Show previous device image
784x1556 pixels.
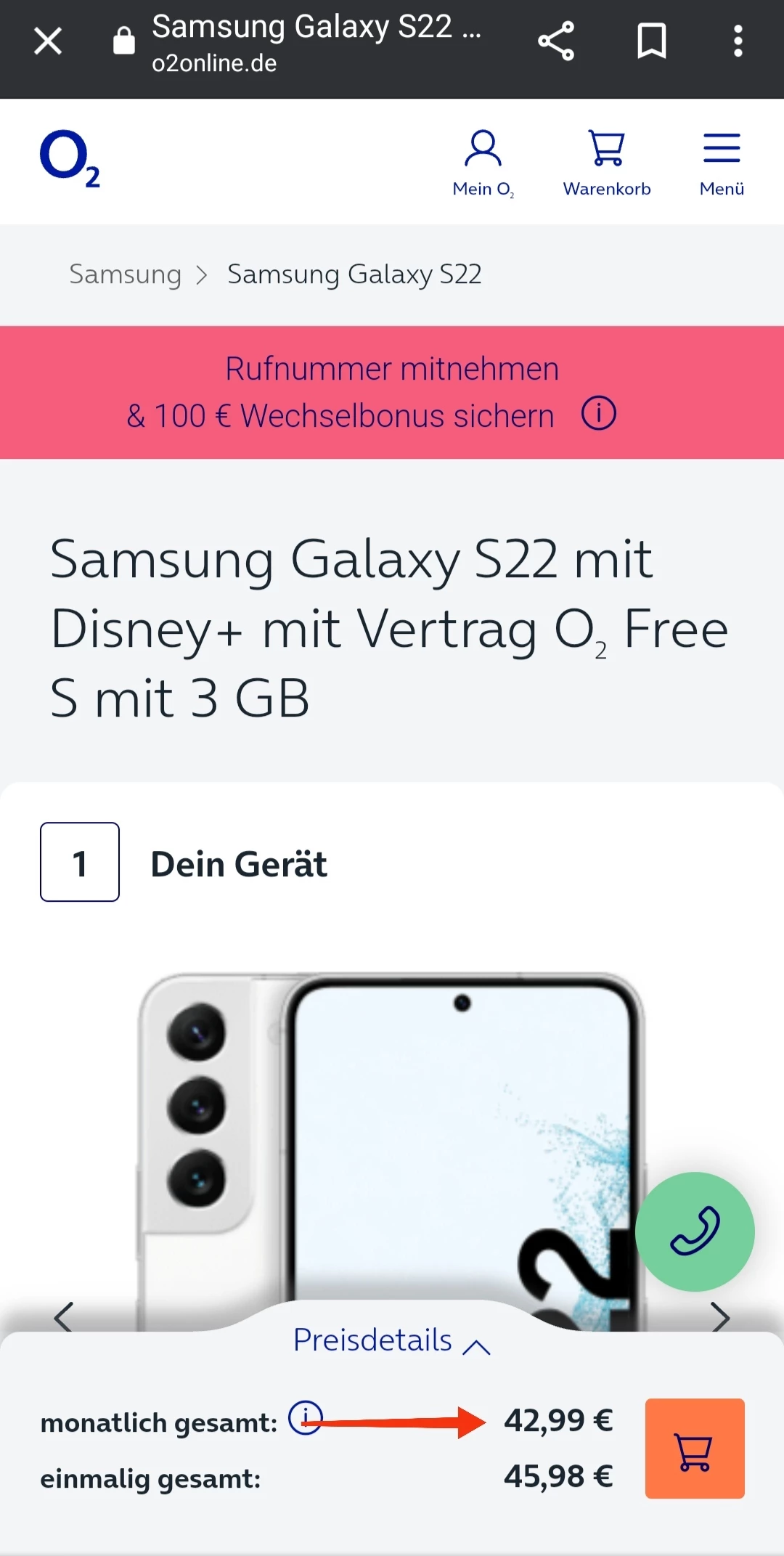tap(64, 1316)
